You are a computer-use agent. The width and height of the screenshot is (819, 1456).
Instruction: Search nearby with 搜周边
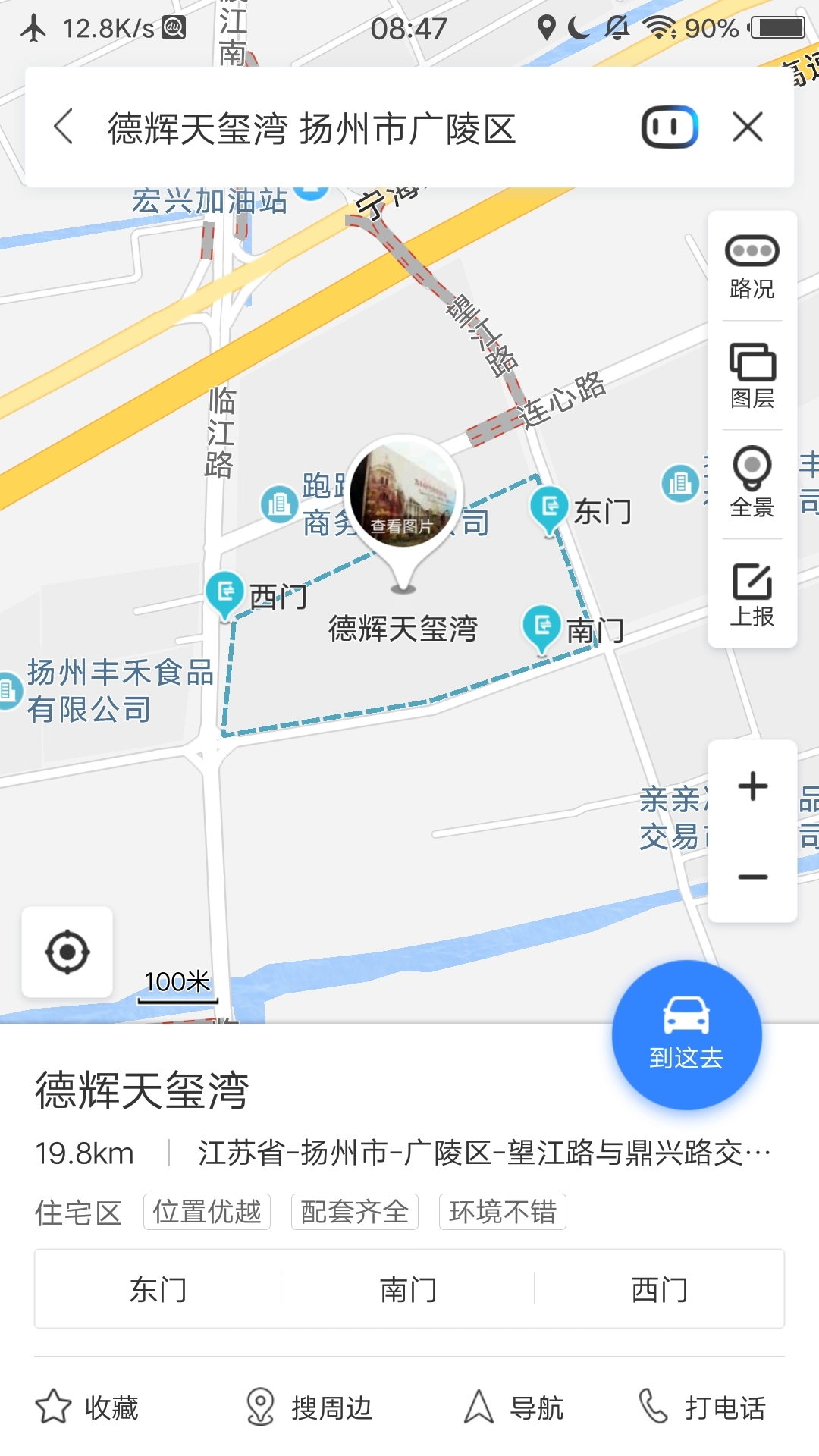point(309,1407)
